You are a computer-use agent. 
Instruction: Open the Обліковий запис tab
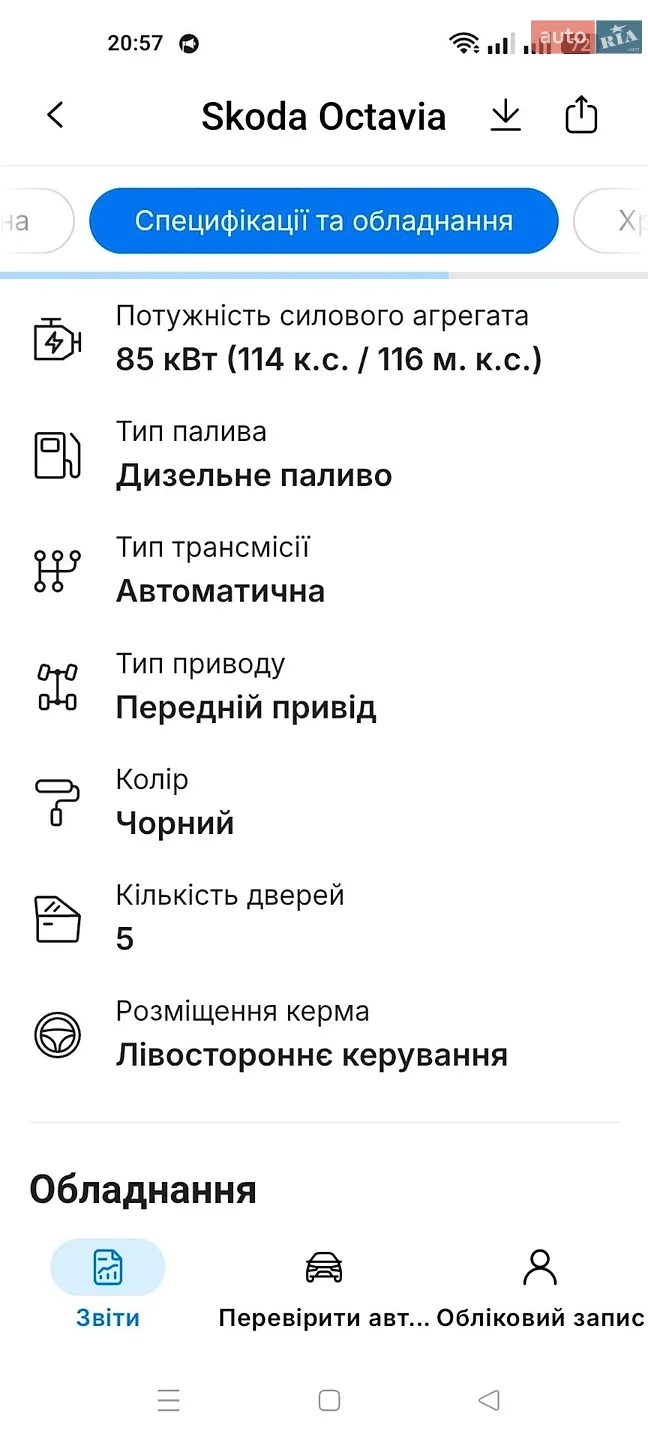540,1288
